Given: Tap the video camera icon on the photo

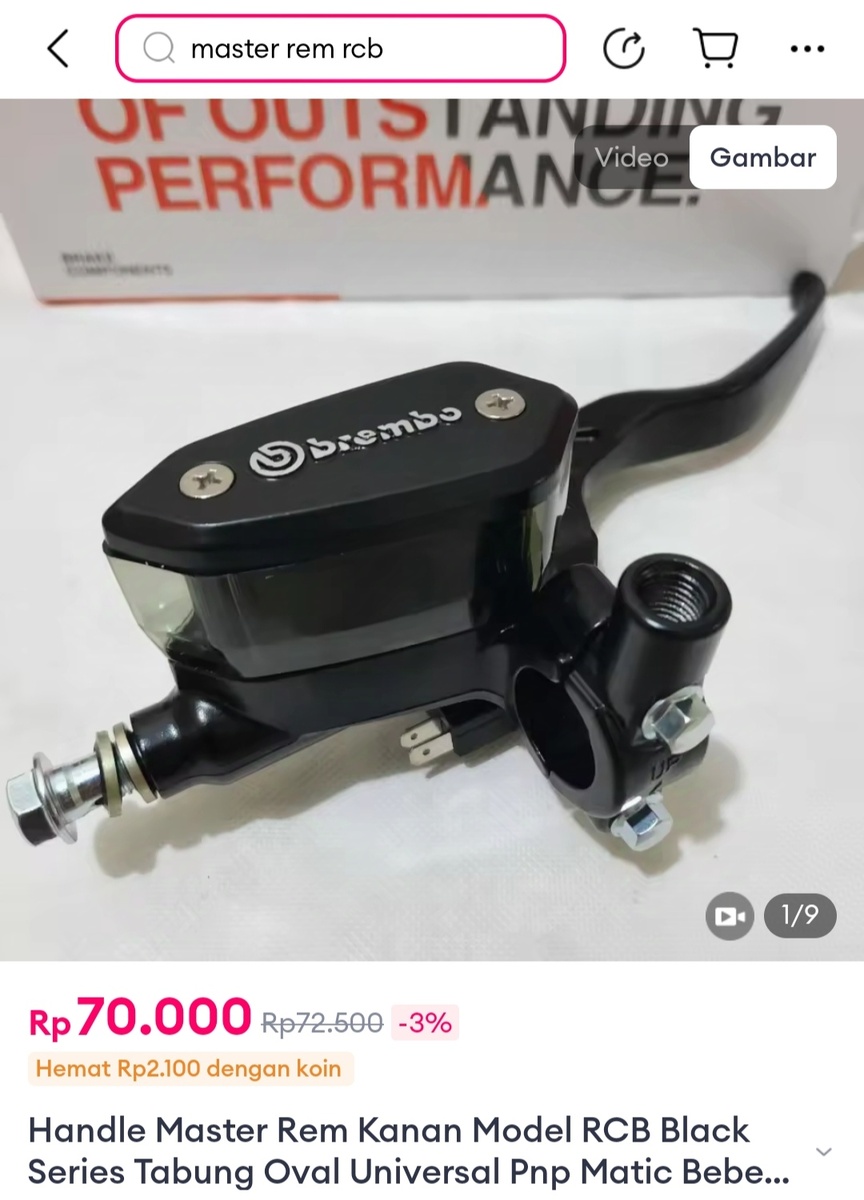Looking at the screenshot, I should point(729,916).
